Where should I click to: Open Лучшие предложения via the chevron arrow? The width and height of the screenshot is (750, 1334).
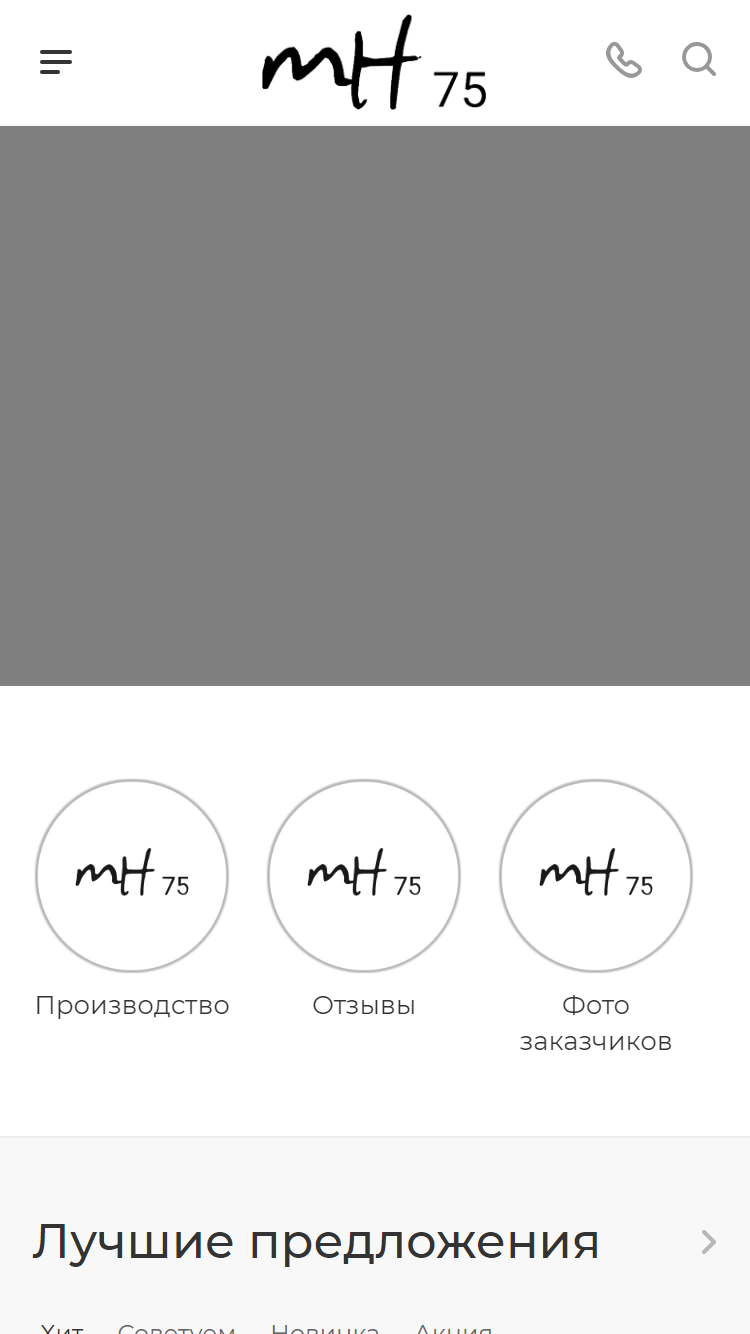tap(709, 1242)
